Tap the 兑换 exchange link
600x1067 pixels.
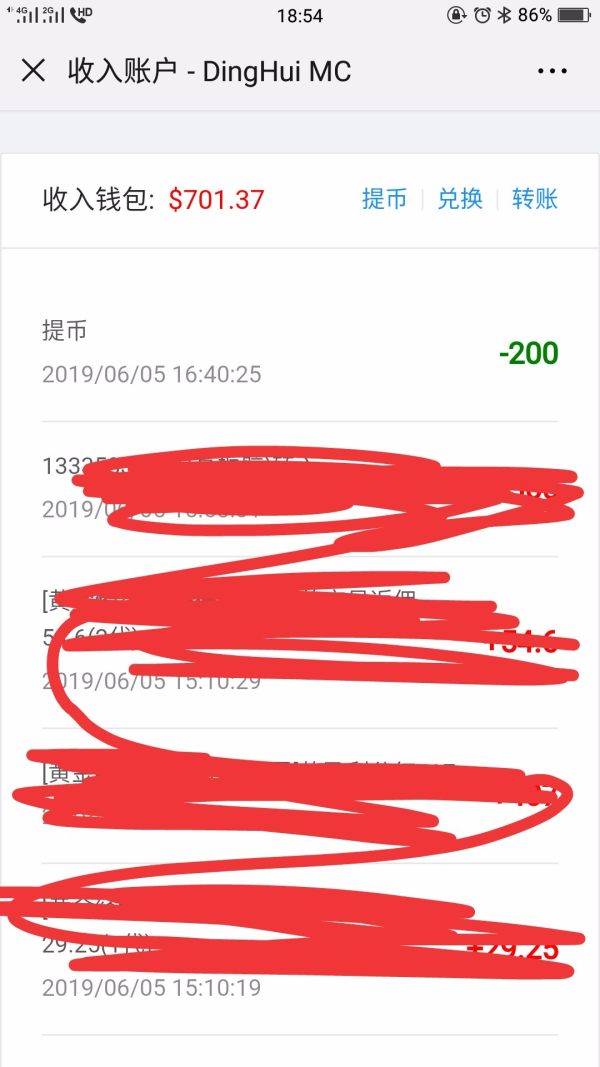click(x=460, y=199)
